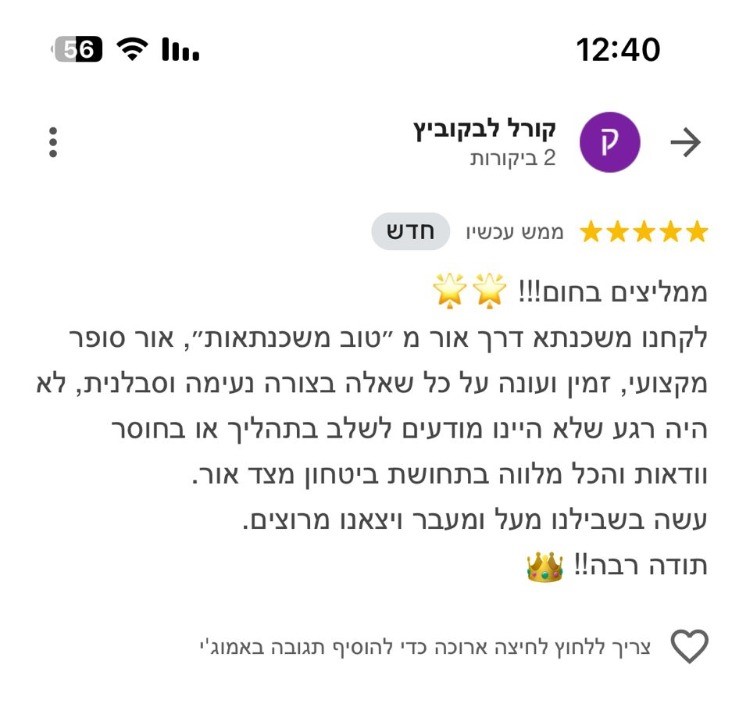Tap the back arrow
The height and width of the screenshot is (725, 739).
tap(686, 143)
